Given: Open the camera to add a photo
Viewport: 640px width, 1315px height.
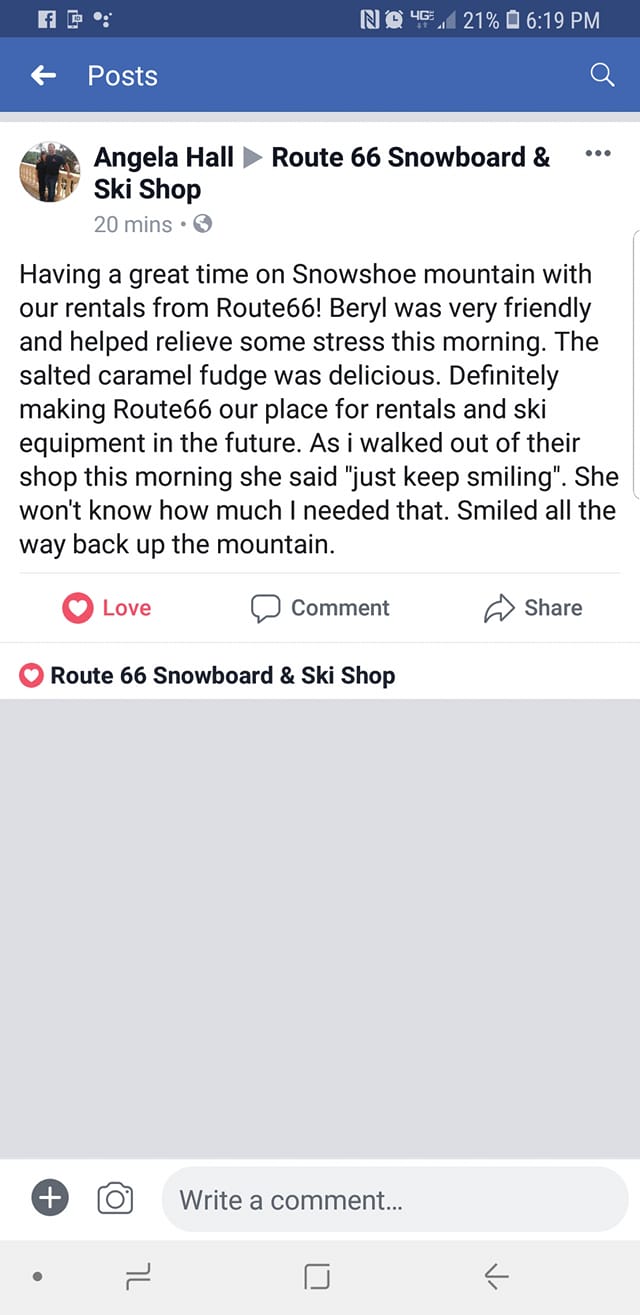Looking at the screenshot, I should 115,1198.
